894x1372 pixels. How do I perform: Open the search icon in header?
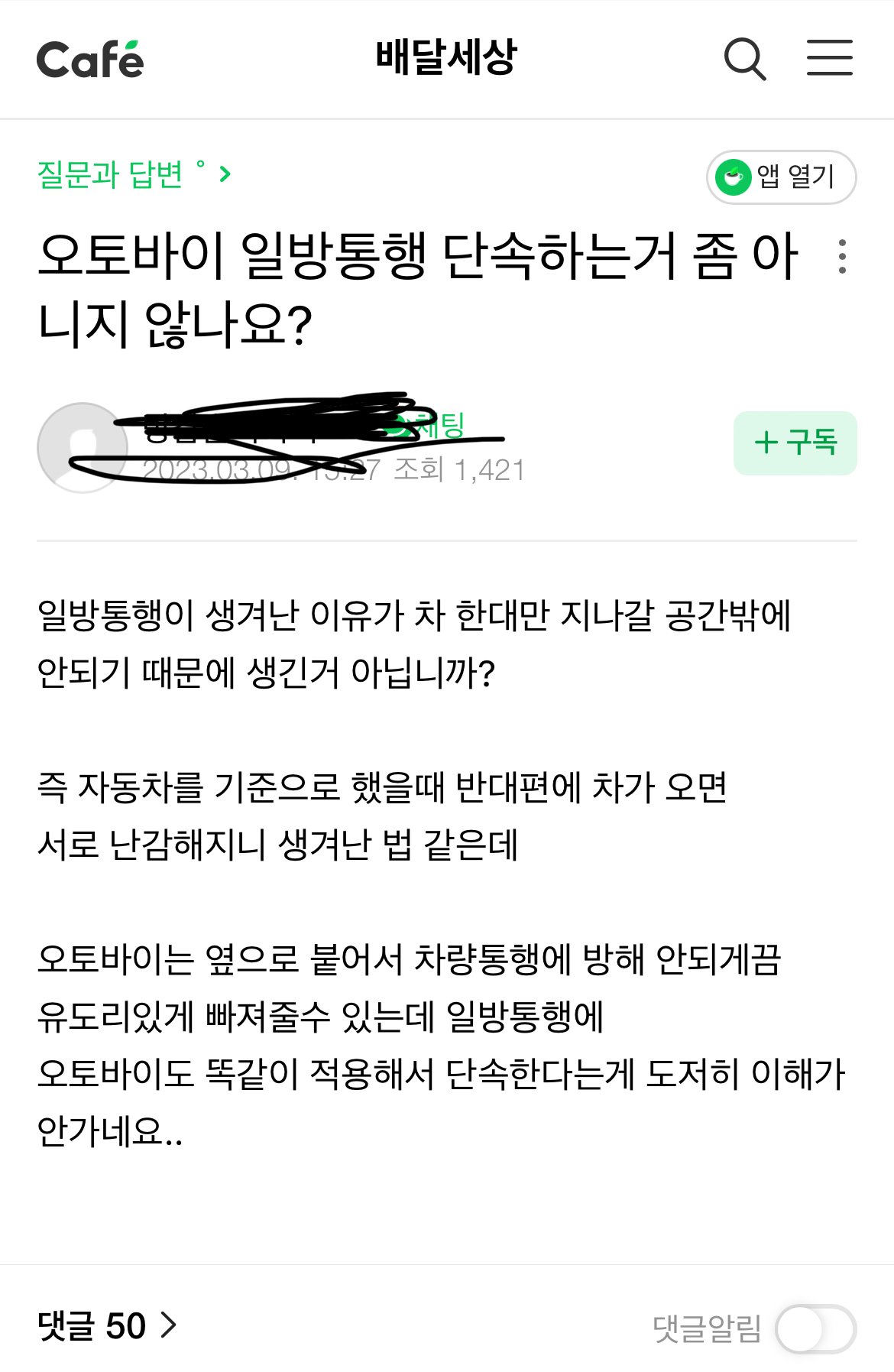pyautogui.click(x=744, y=59)
